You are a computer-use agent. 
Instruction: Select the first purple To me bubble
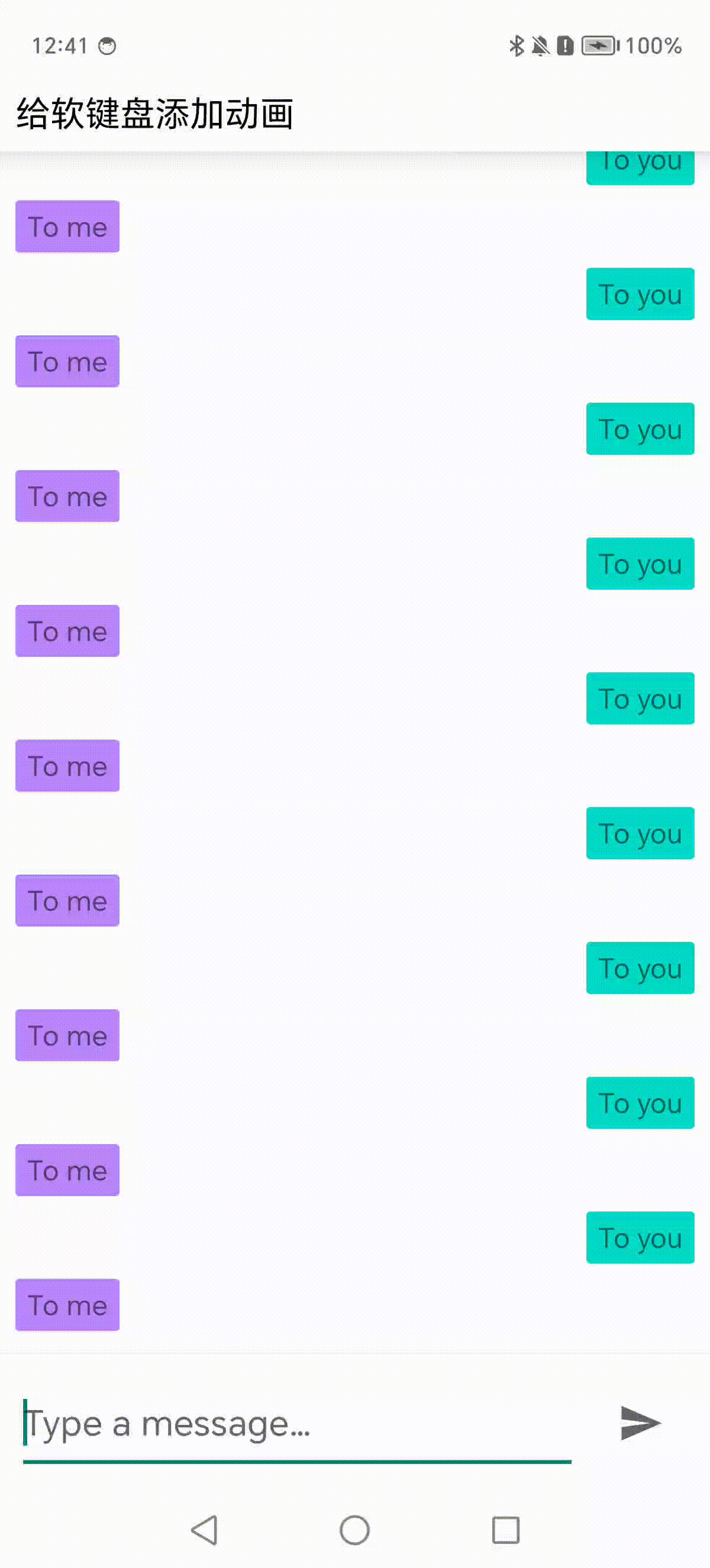click(67, 226)
